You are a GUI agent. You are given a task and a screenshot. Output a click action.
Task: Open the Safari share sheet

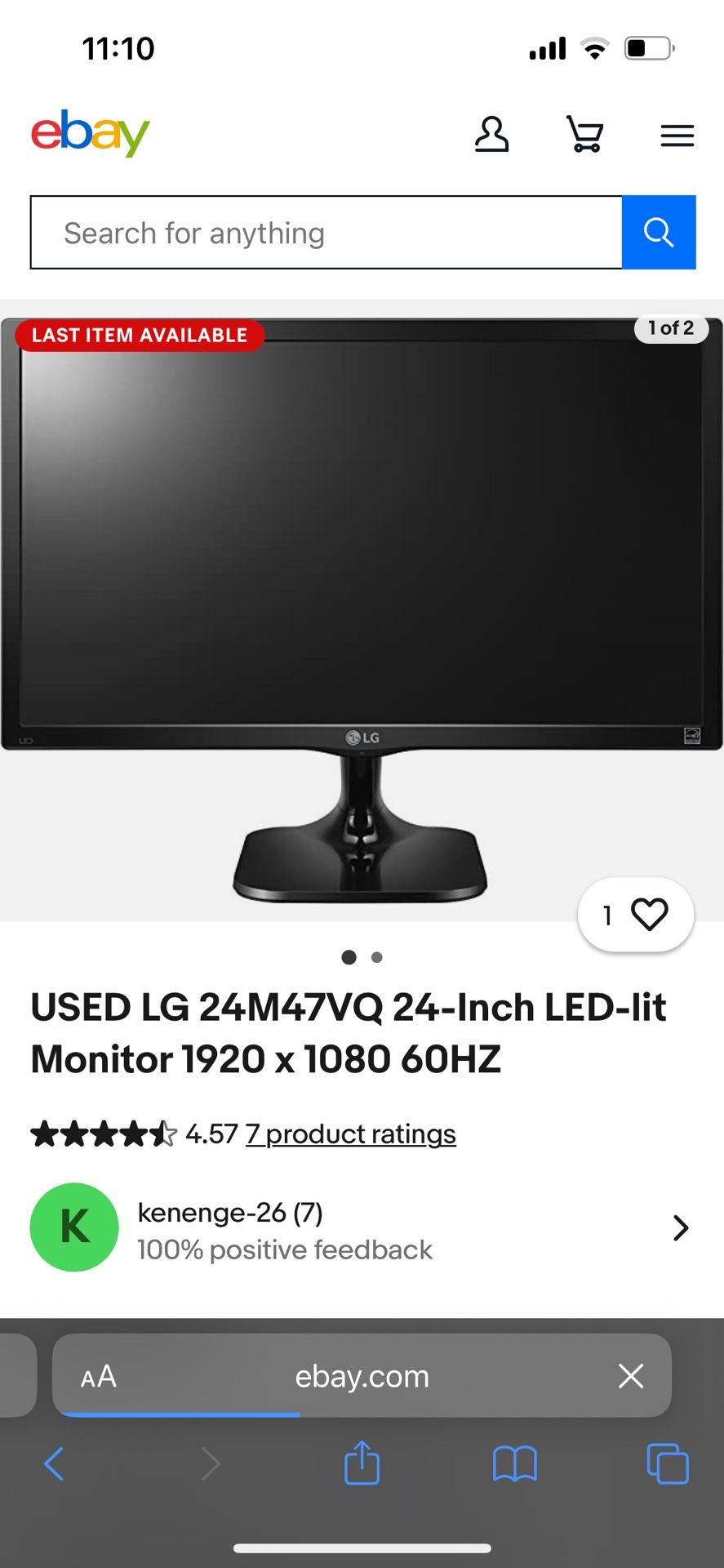tap(362, 1463)
